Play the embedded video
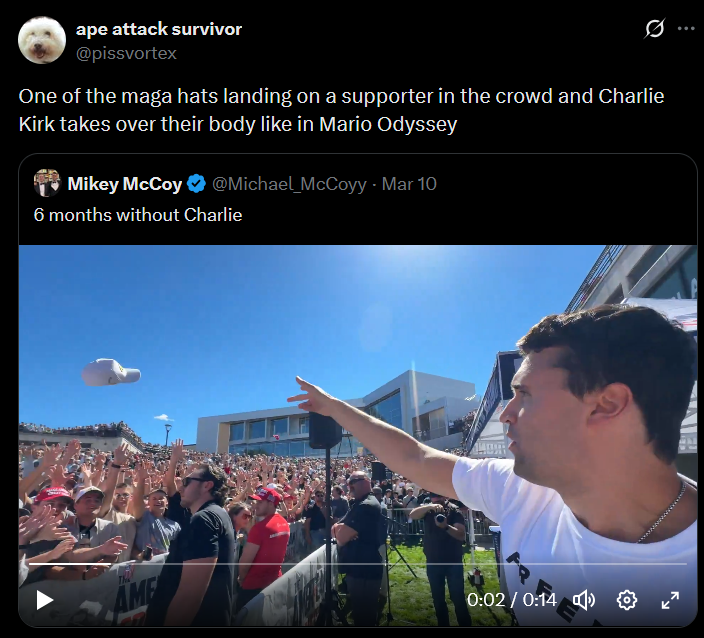 point(44,600)
